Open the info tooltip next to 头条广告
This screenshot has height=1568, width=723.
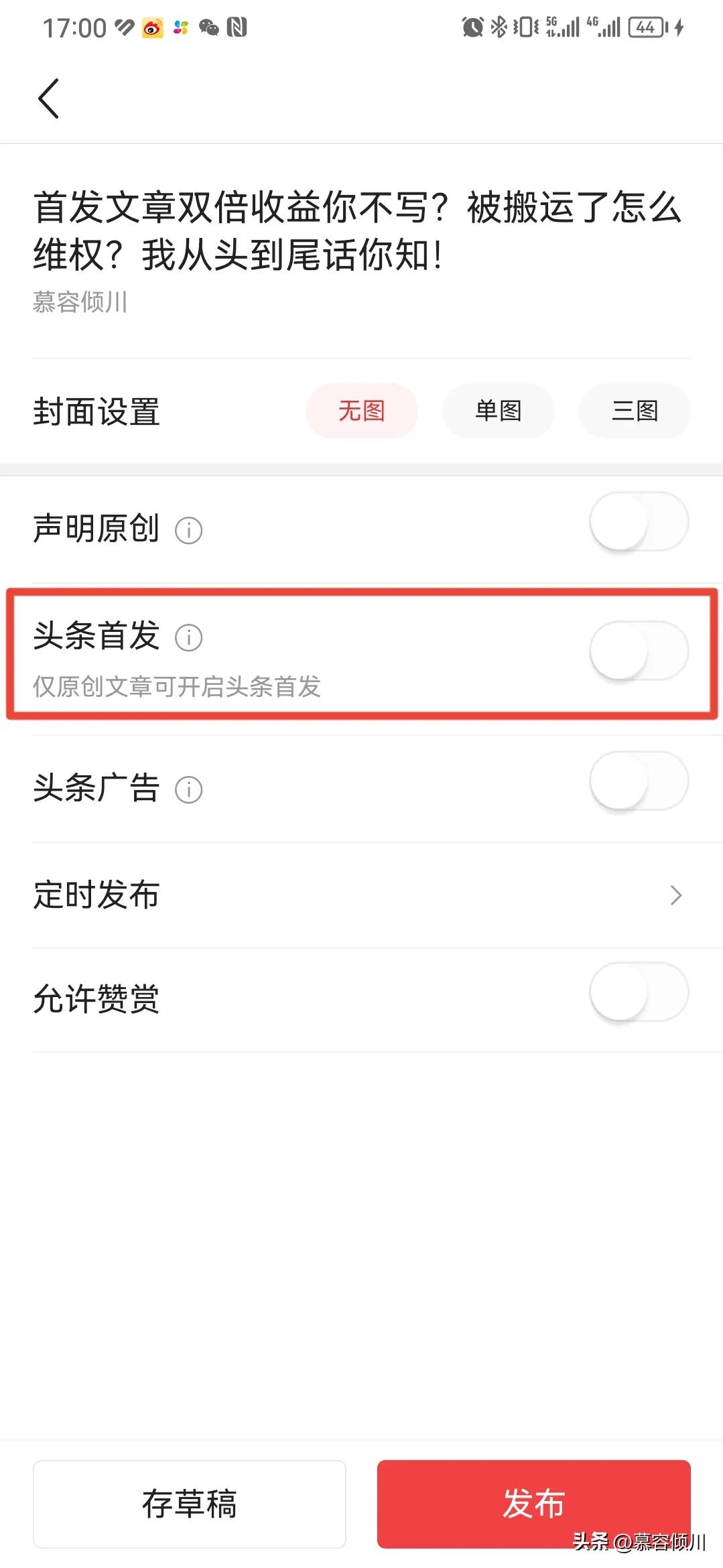(190, 790)
